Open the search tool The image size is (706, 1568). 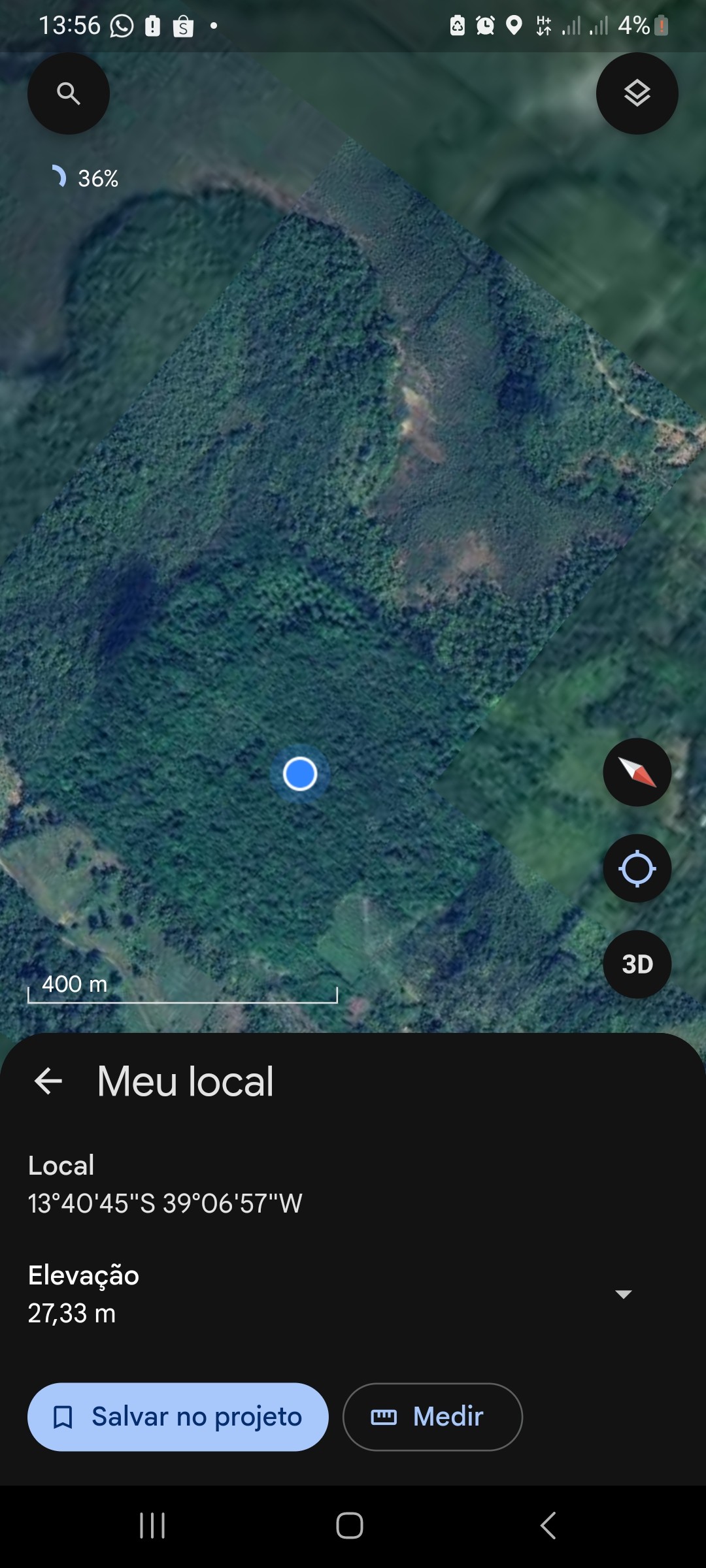(x=68, y=93)
